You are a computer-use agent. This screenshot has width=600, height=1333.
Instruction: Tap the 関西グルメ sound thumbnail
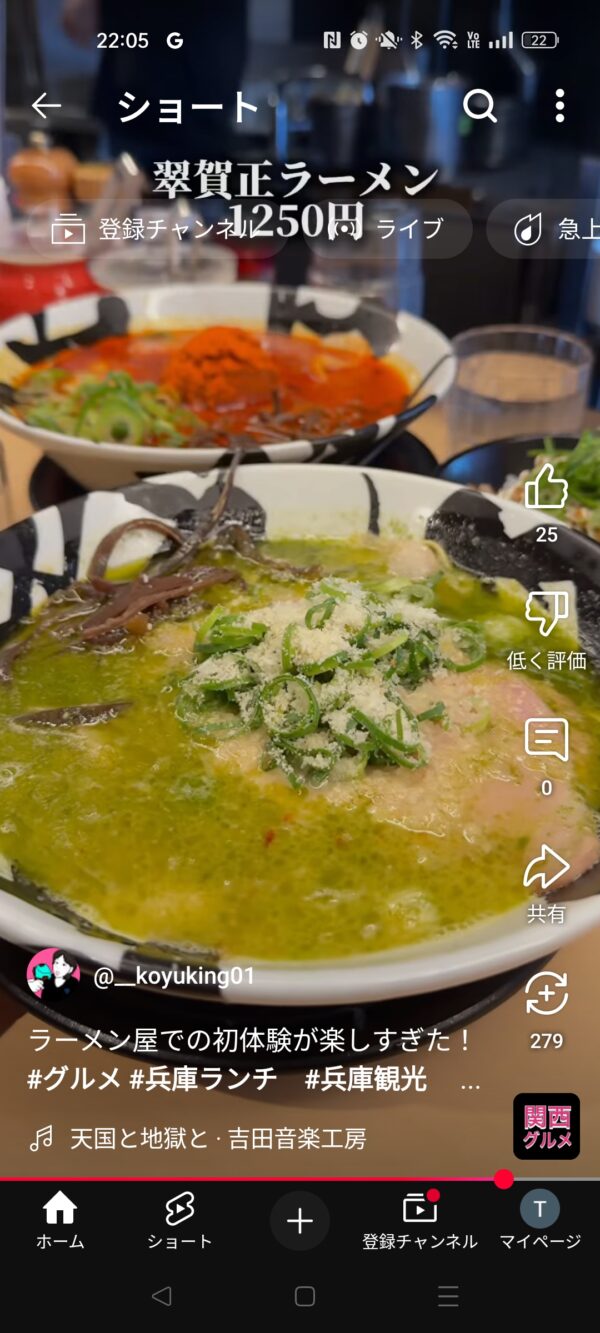(x=546, y=1126)
